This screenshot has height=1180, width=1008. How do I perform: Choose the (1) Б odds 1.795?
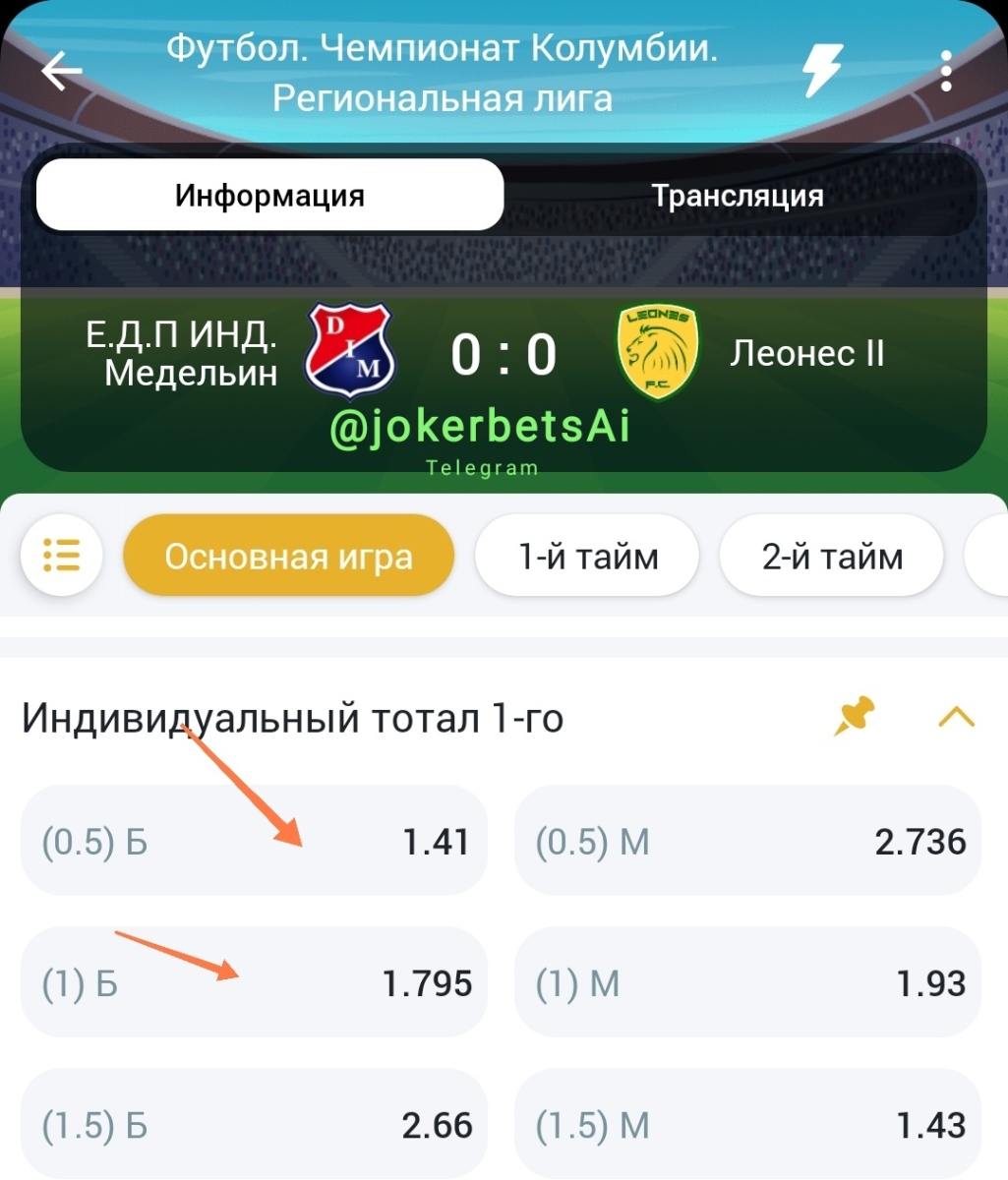tap(254, 982)
